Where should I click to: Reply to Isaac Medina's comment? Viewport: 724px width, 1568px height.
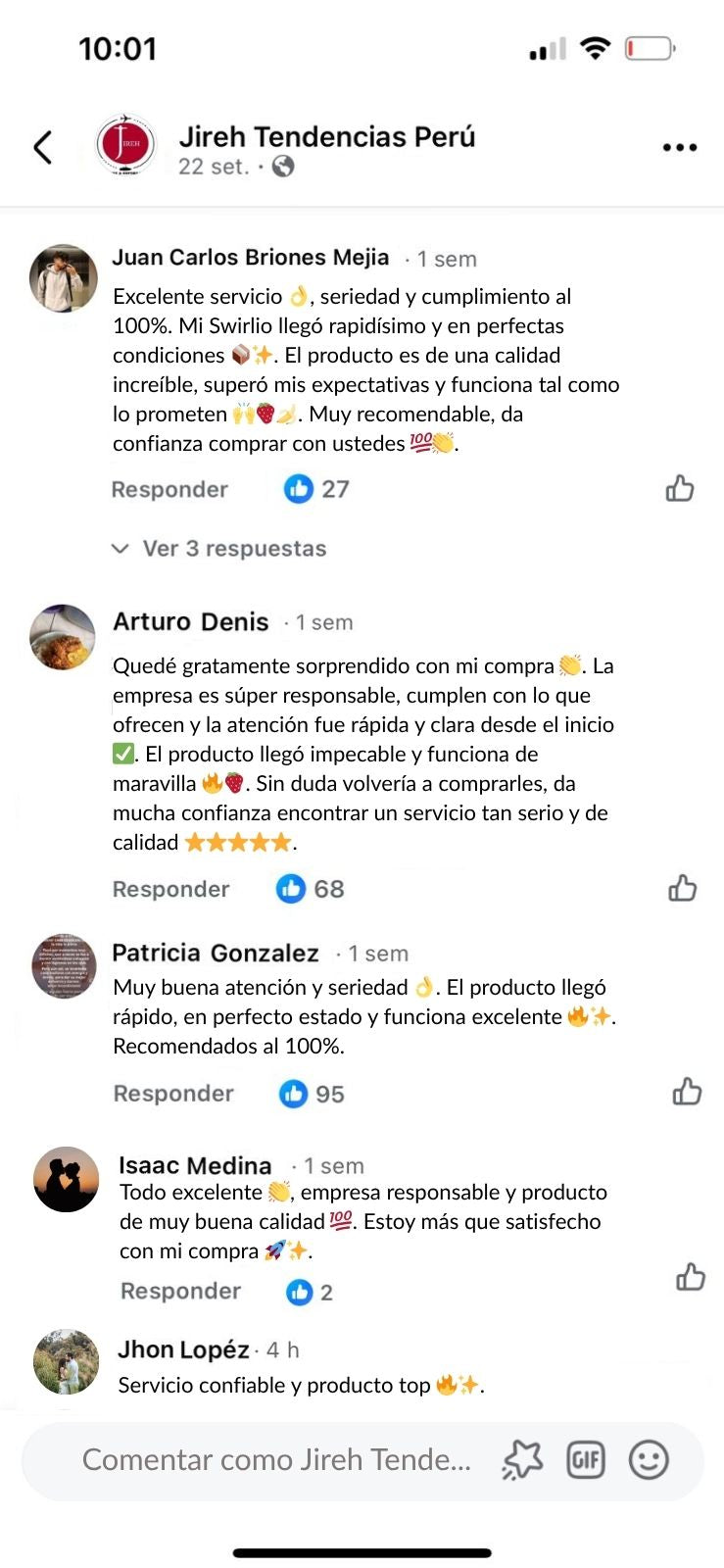point(180,1292)
